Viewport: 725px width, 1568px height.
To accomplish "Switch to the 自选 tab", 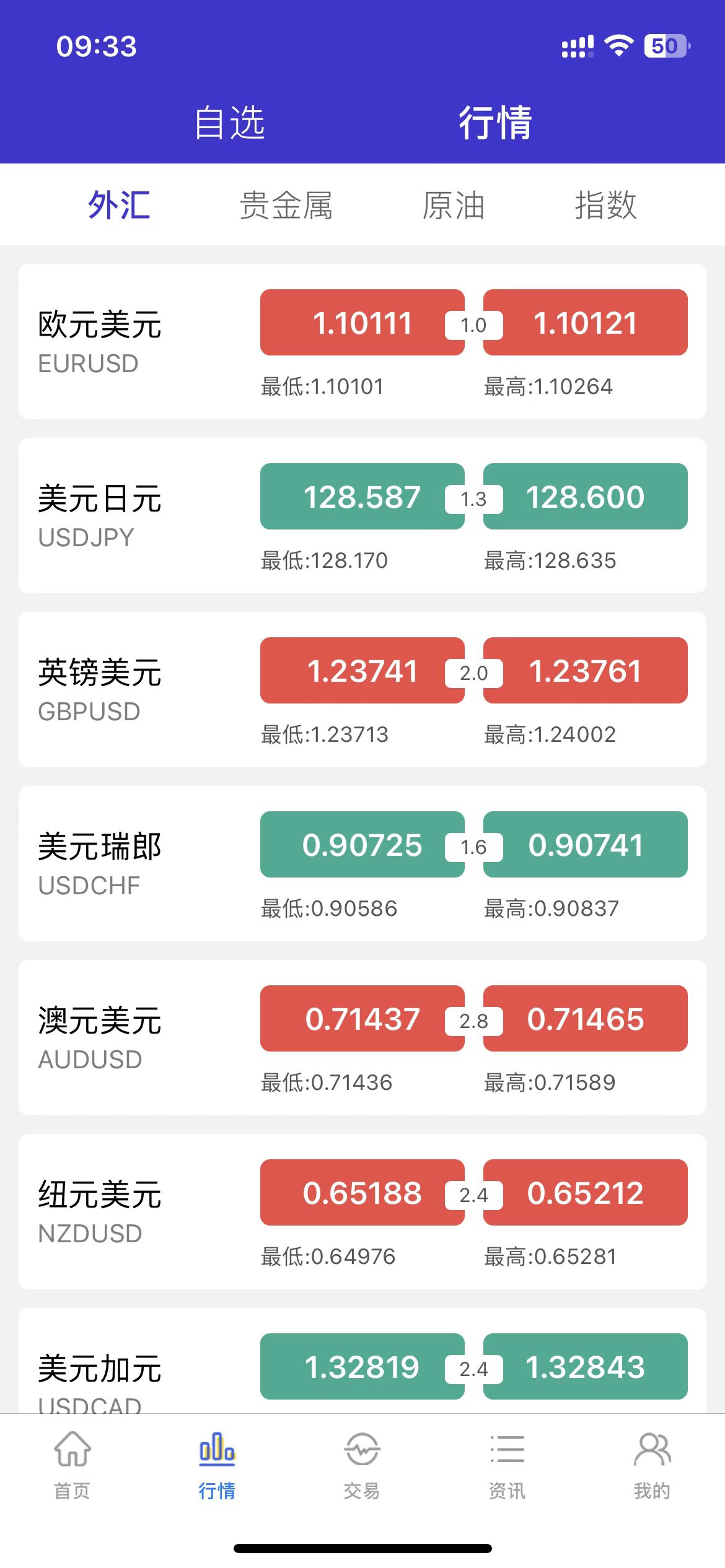I will click(x=229, y=122).
